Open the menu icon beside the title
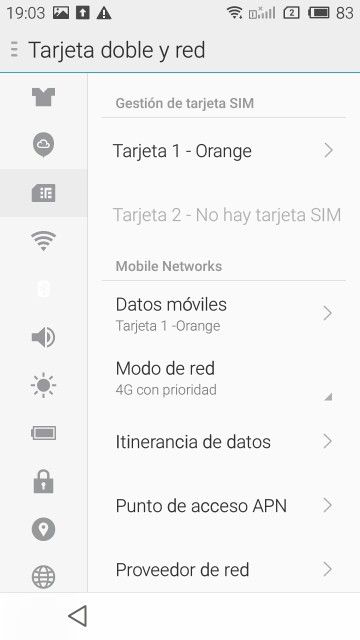This screenshot has height=640, width=360. (14, 49)
